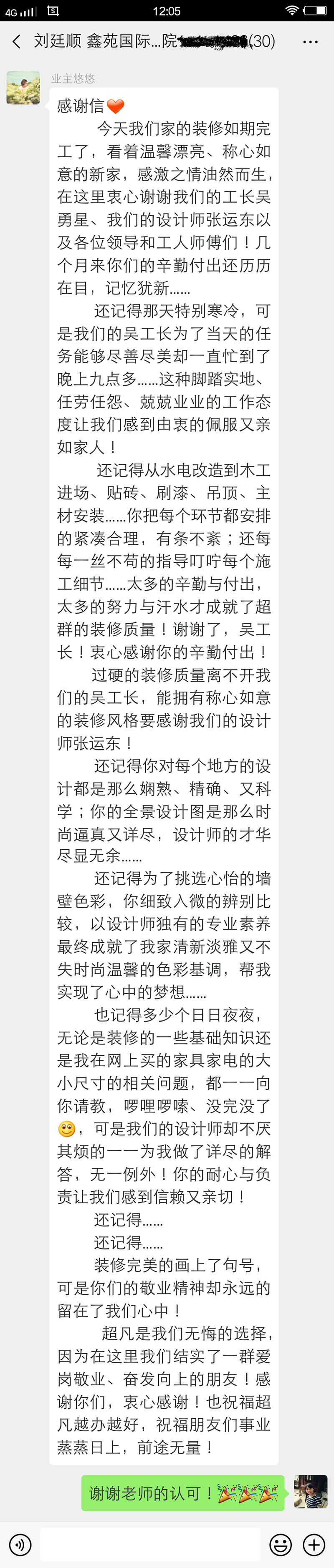Open the chat's three-dot menu
Viewport: 334px width, 1568px height.
310,42
